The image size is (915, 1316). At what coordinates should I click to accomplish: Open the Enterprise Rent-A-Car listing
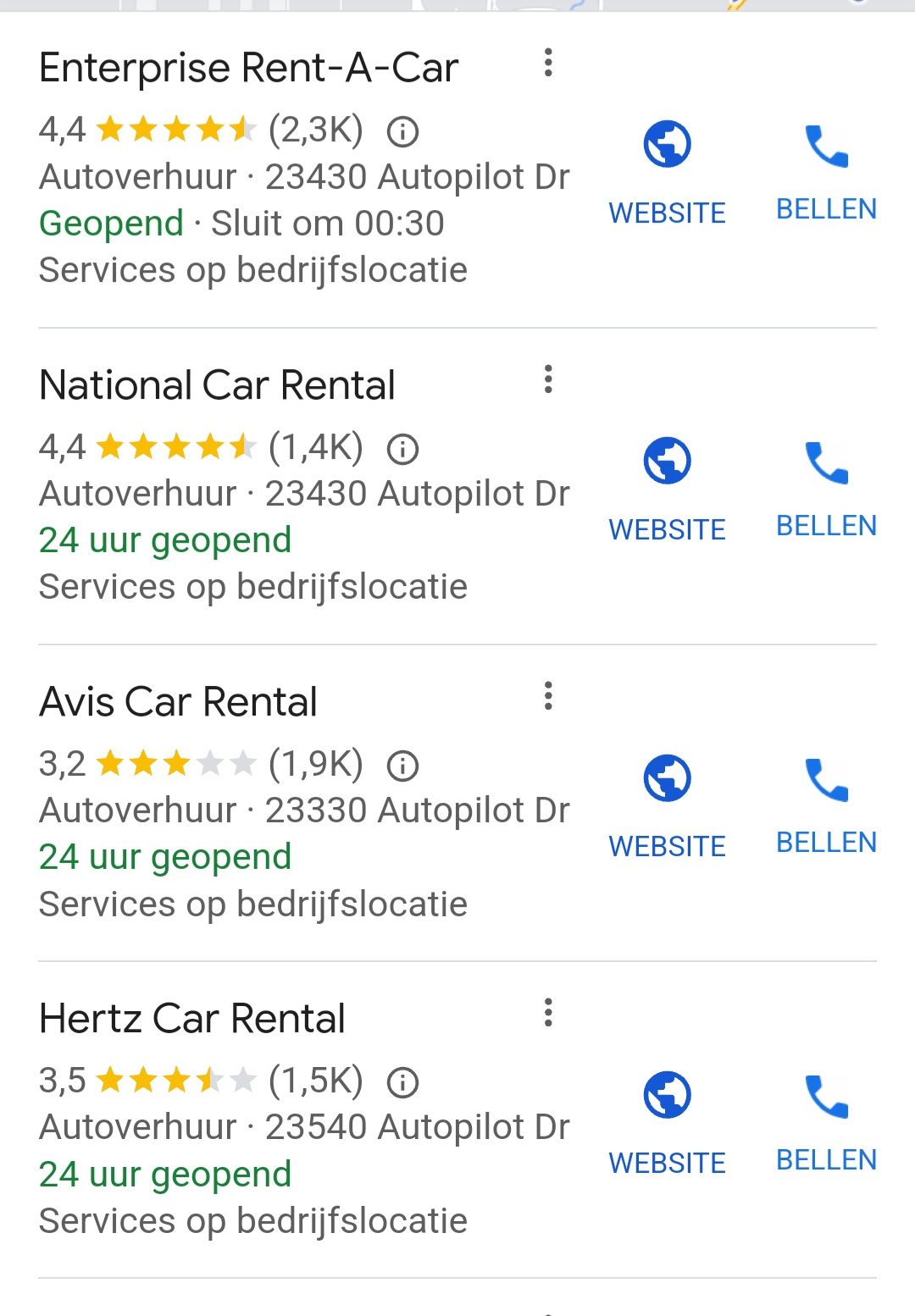coord(248,68)
